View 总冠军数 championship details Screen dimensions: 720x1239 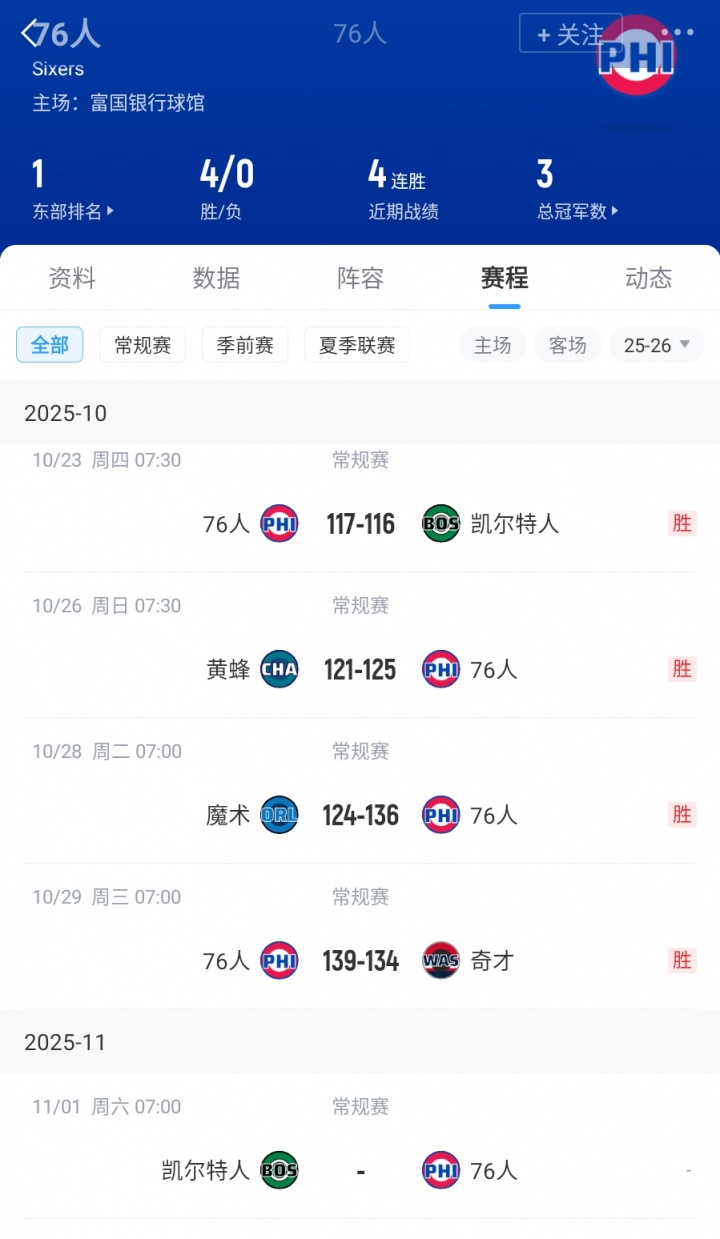[x=577, y=211]
